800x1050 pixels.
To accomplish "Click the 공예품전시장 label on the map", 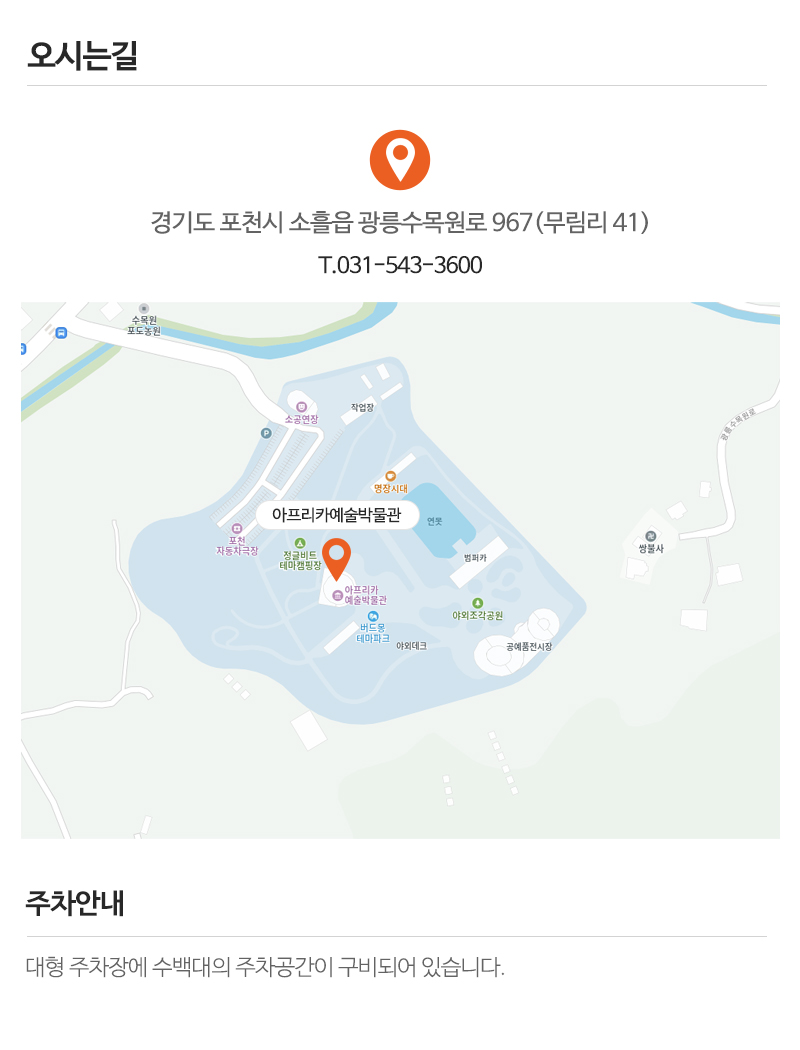I will tap(529, 646).
